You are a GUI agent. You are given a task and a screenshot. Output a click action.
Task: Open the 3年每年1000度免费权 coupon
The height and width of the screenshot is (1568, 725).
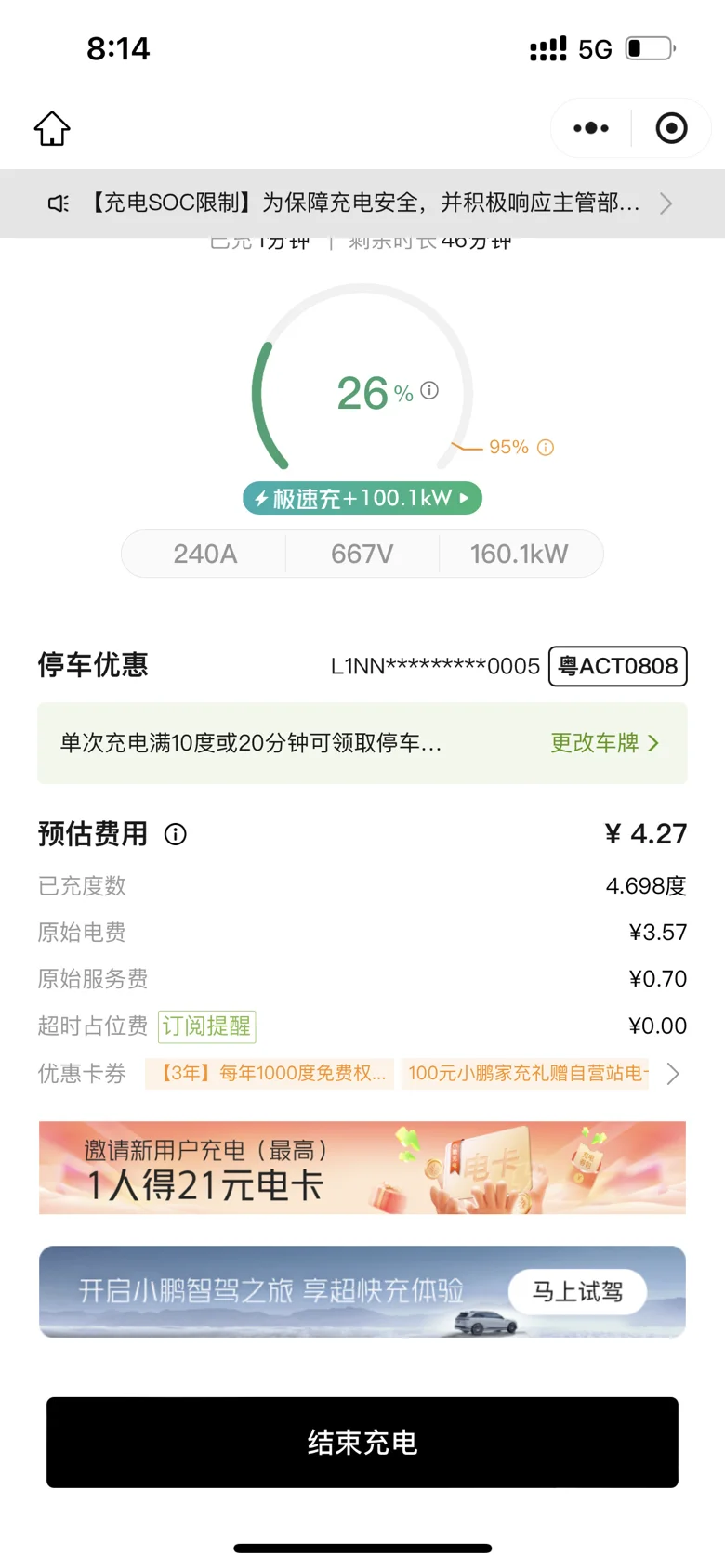tap(270, 1074)
